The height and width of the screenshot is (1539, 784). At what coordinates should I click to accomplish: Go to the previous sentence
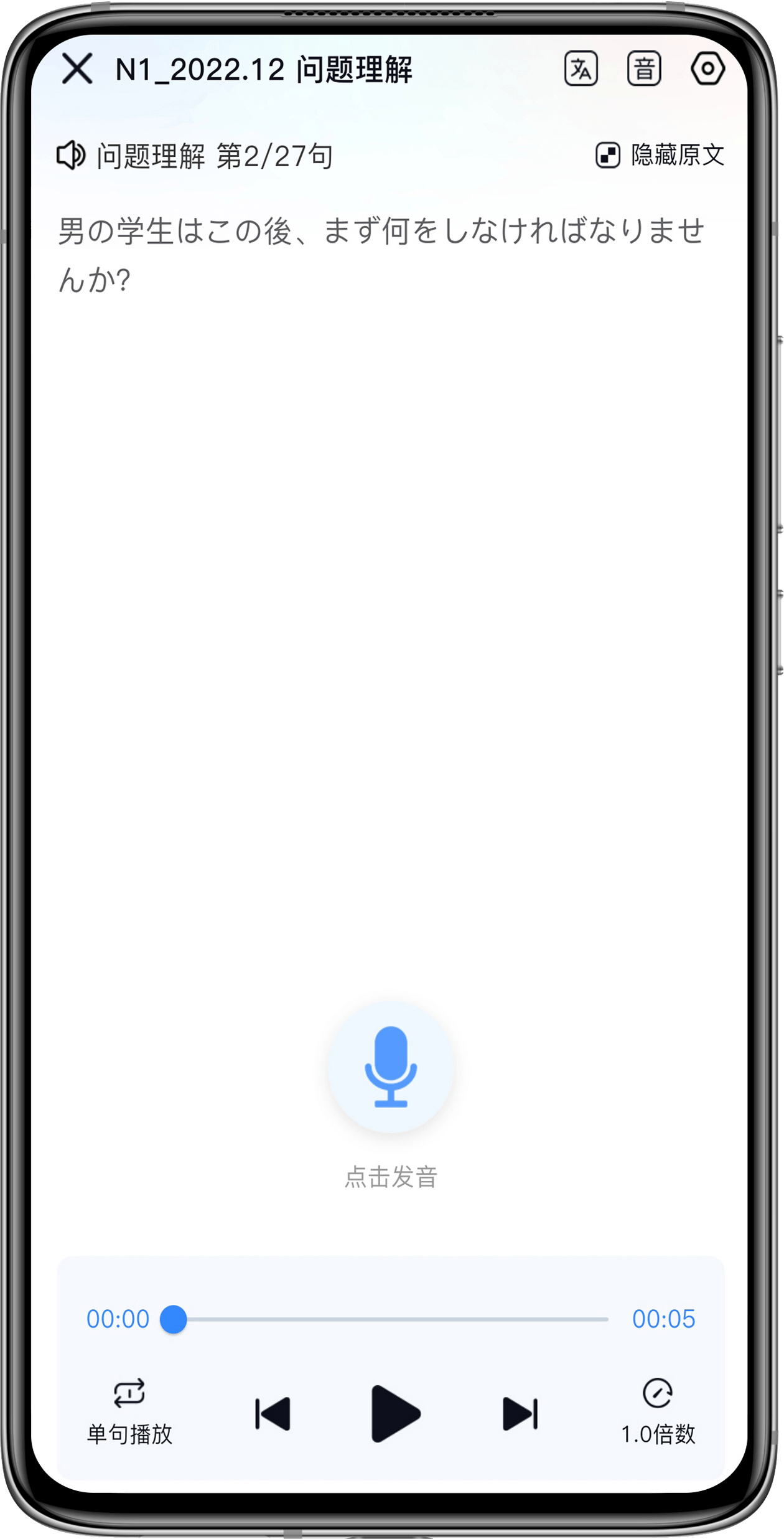(273, 1414)
